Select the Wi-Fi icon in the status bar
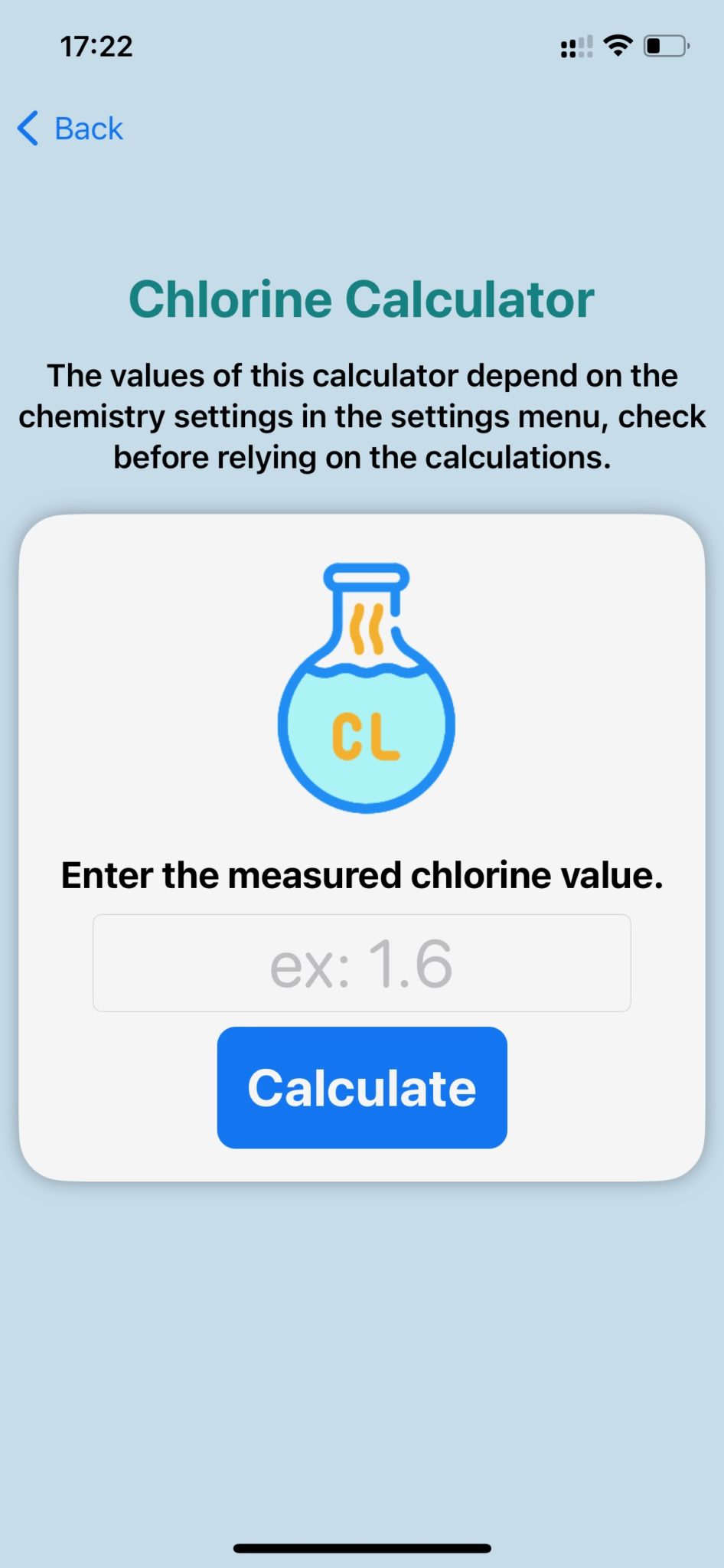 (x=617, y=46)
